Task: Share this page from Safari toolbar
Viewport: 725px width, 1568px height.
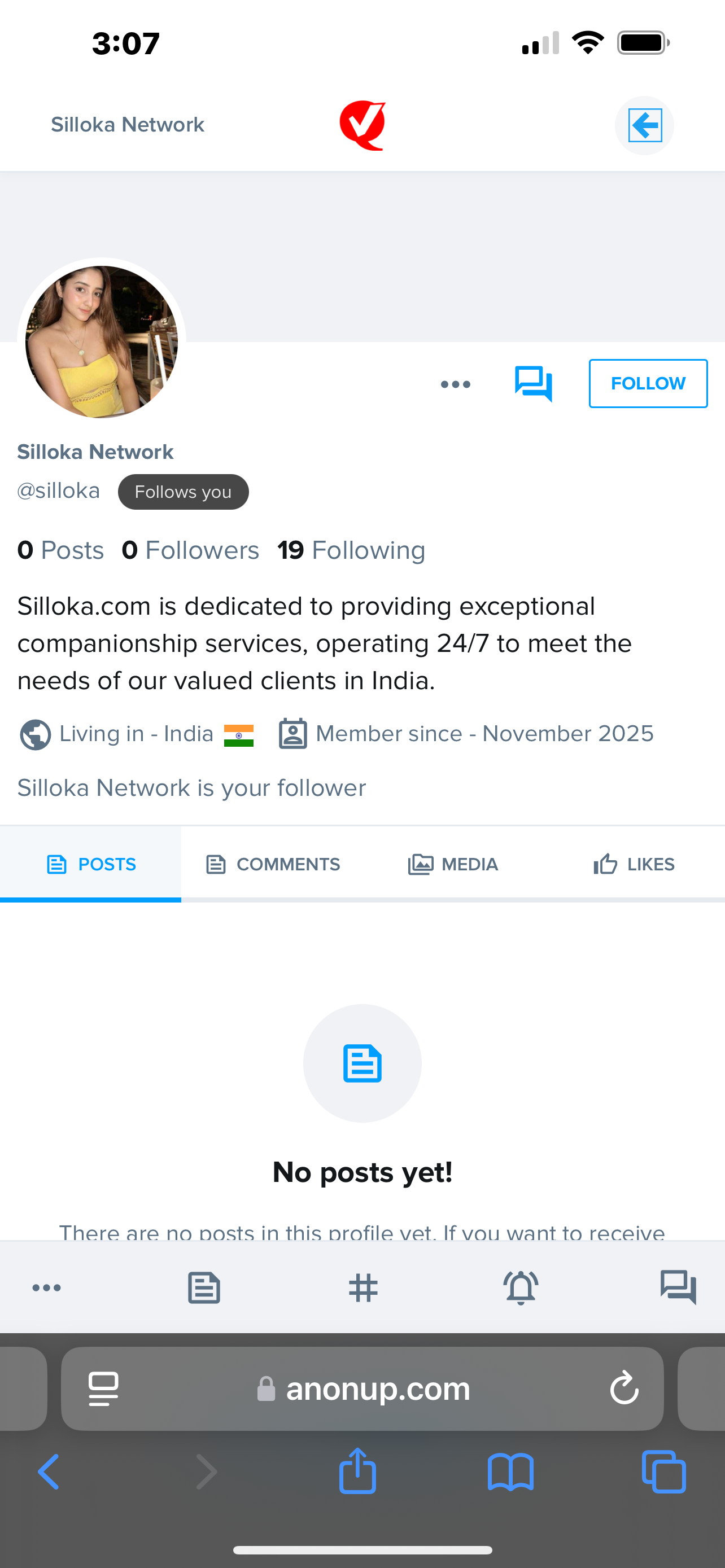Action: tap(357, 1471)
